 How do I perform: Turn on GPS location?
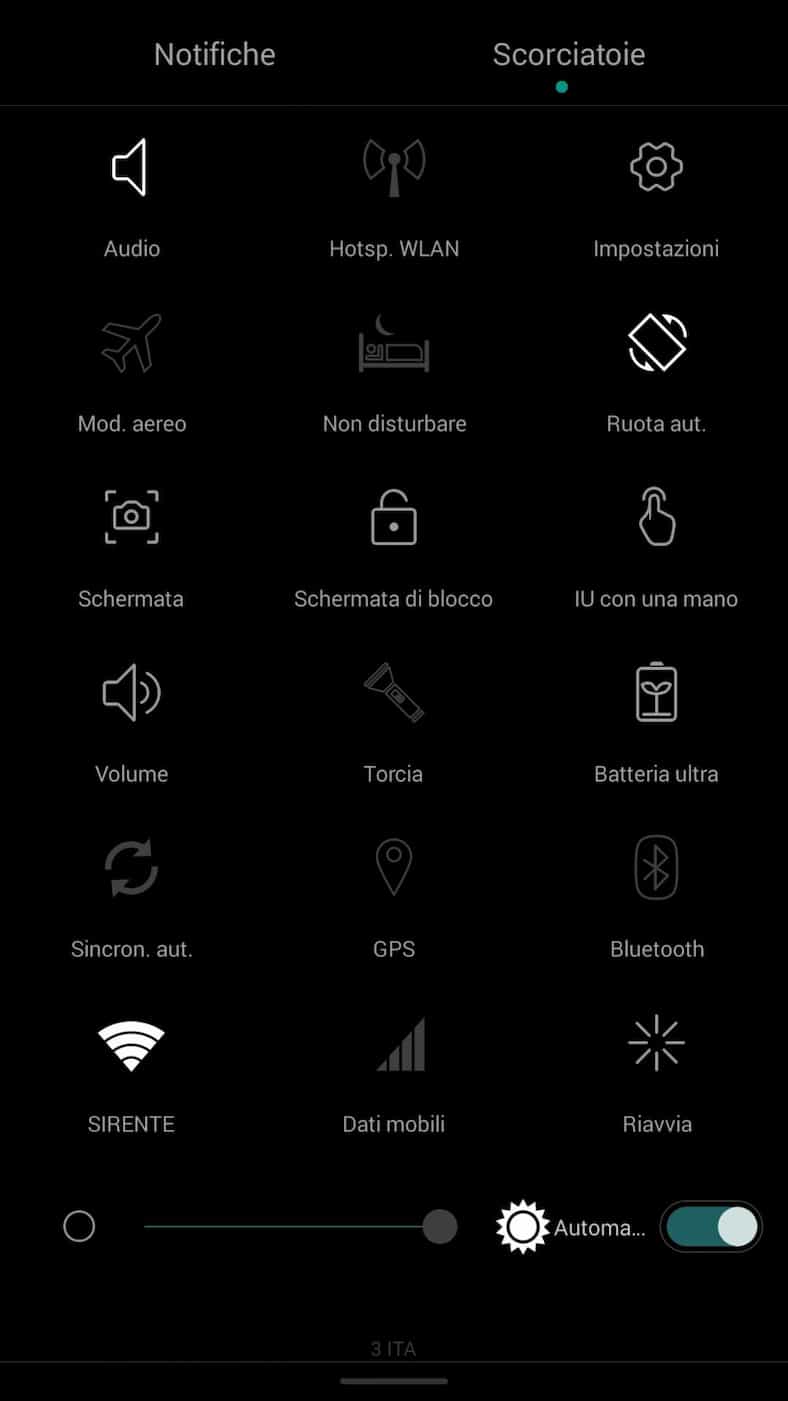pos(394,868)
